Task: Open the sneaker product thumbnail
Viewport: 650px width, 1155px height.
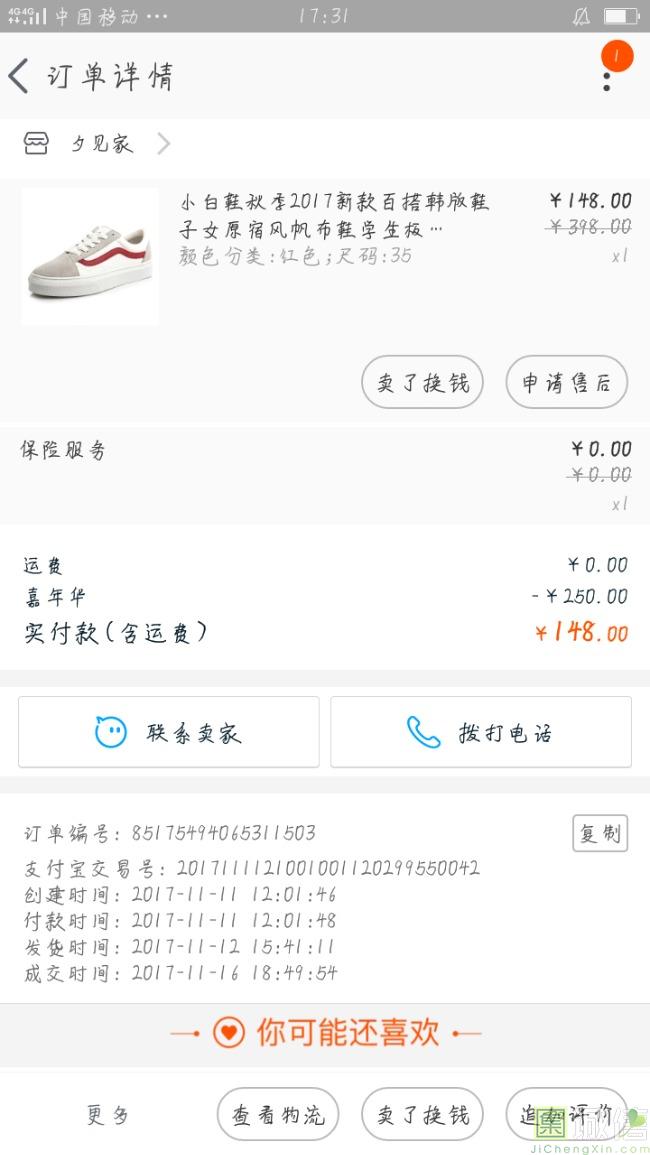Action: (90, 256)
